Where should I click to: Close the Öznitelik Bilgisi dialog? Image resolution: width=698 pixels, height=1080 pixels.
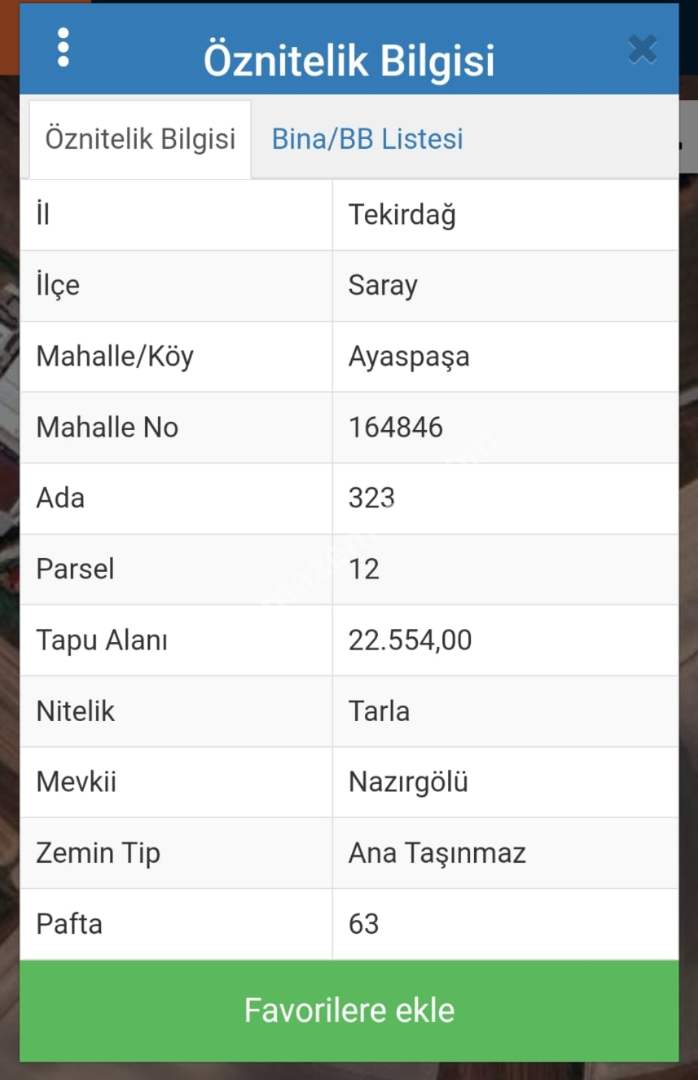[x=642, y=48]
